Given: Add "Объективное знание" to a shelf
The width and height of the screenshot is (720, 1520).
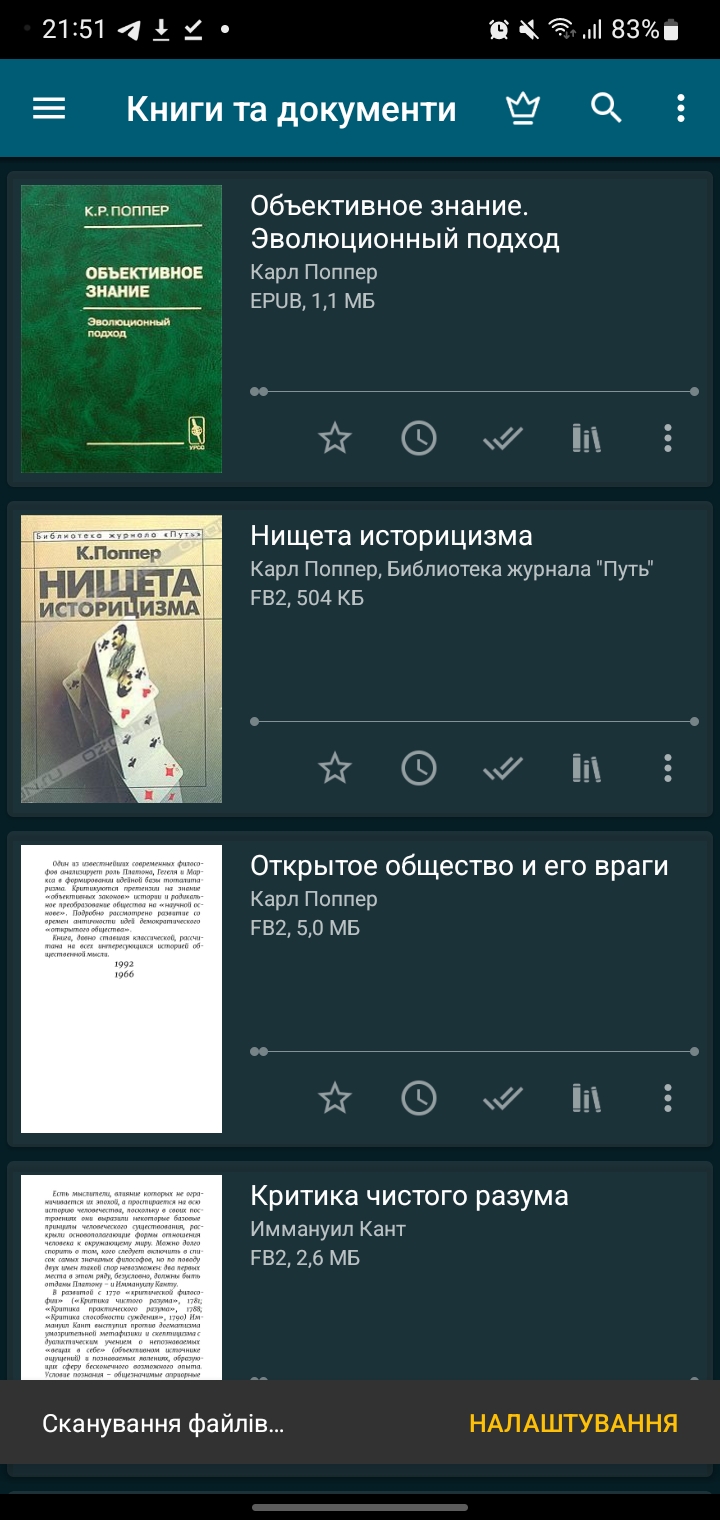Looking at the screenshot, I should point(587,438).
